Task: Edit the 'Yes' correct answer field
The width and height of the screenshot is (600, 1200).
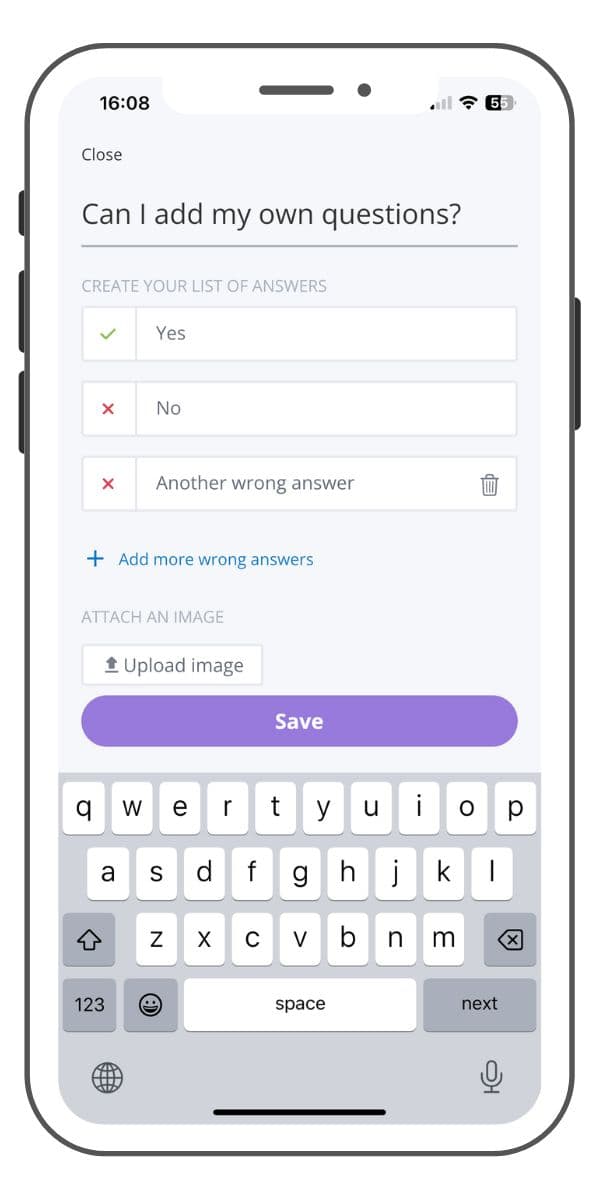Action: [325, 334]
